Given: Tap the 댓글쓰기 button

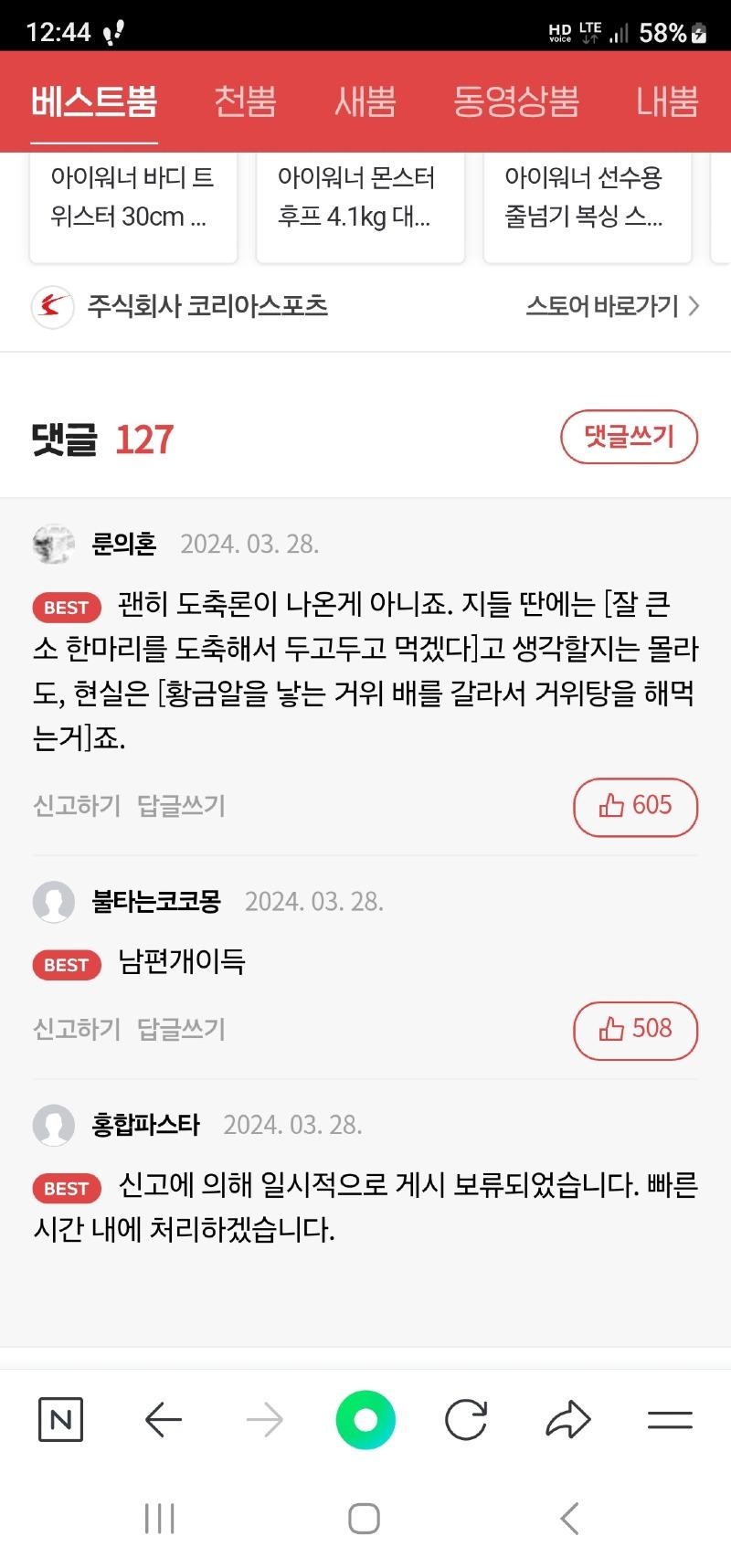Looking at the screenshot, I should (x=629, y=437).
